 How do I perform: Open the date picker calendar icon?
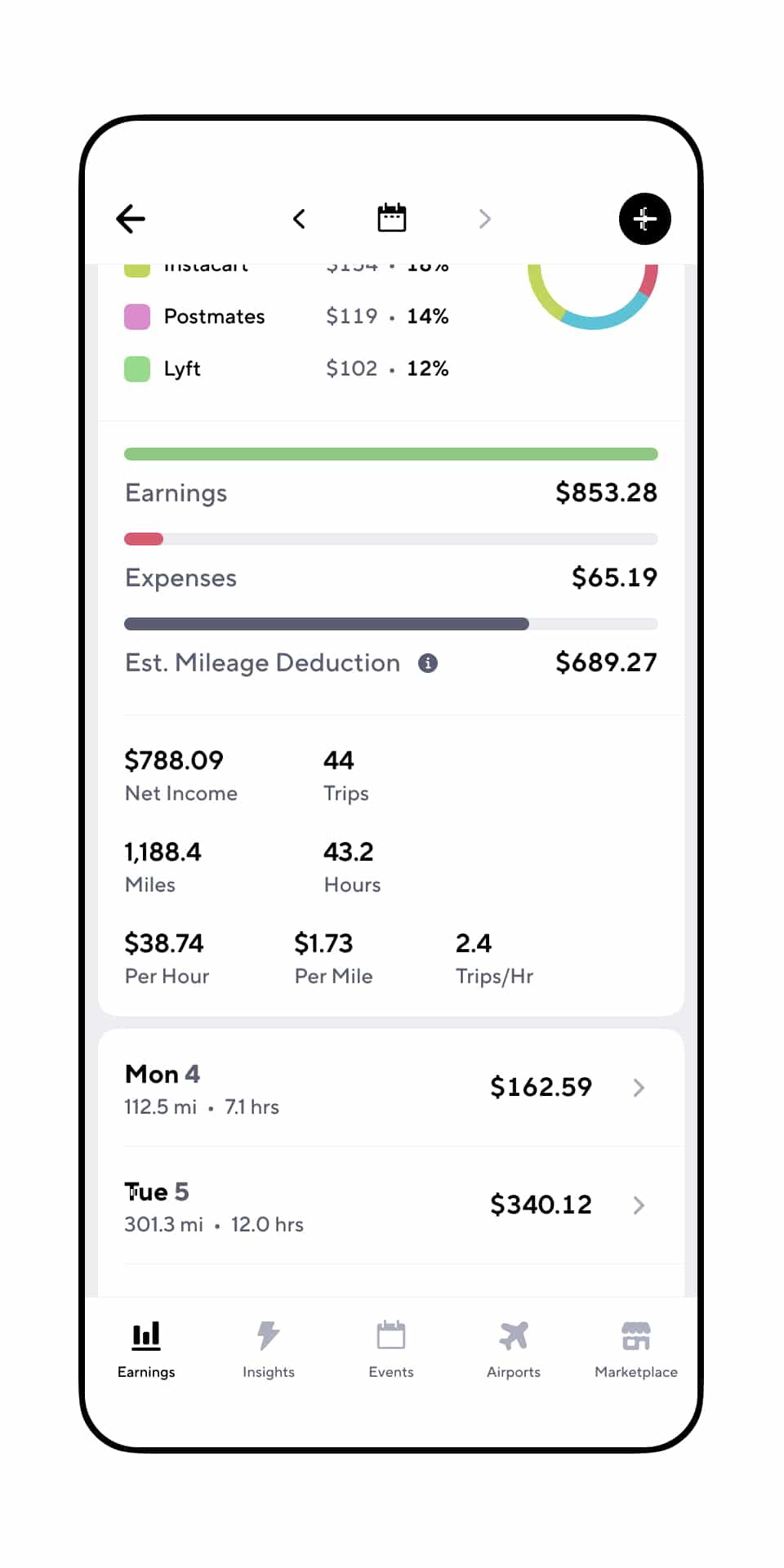[x=391, y=216]
